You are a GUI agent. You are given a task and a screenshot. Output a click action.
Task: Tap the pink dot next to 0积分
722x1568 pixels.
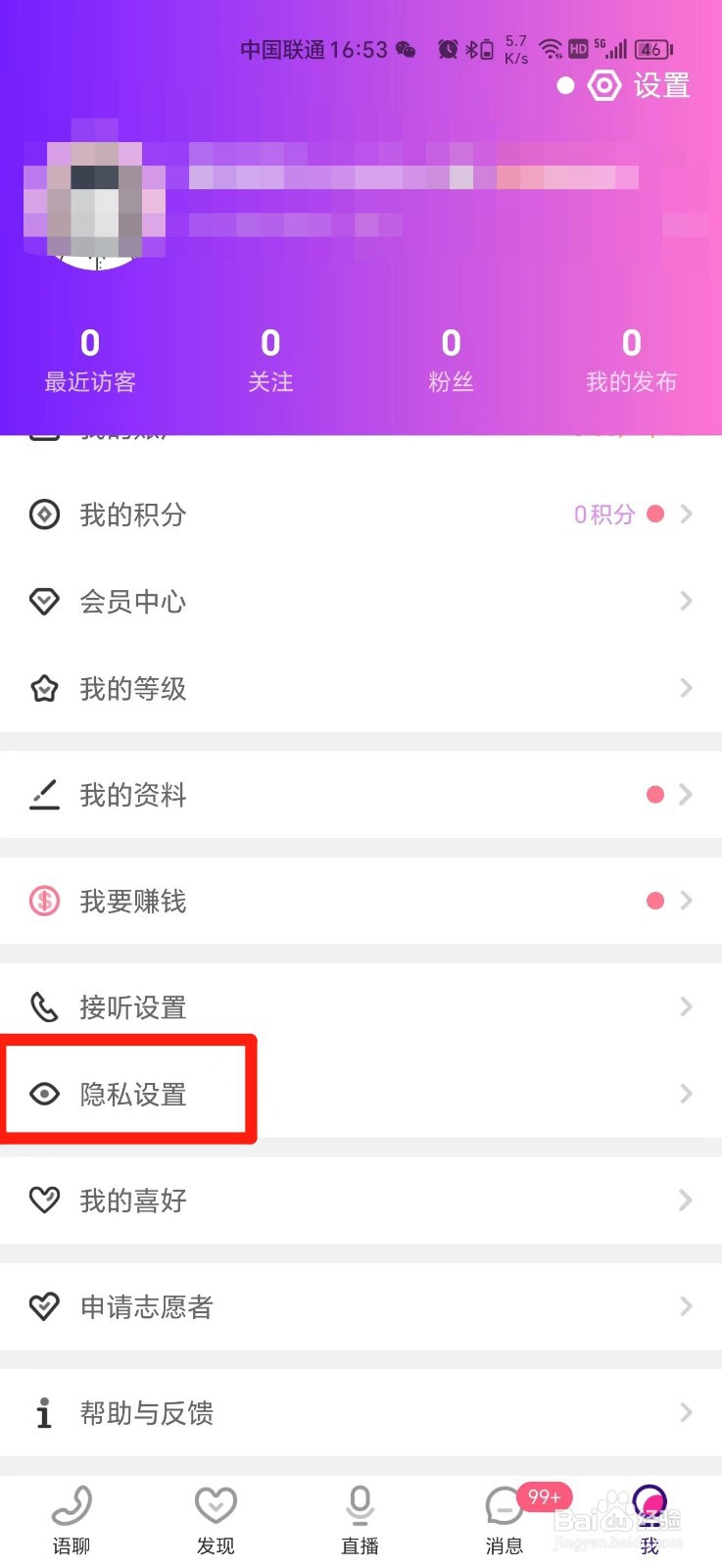coord(654,514)
